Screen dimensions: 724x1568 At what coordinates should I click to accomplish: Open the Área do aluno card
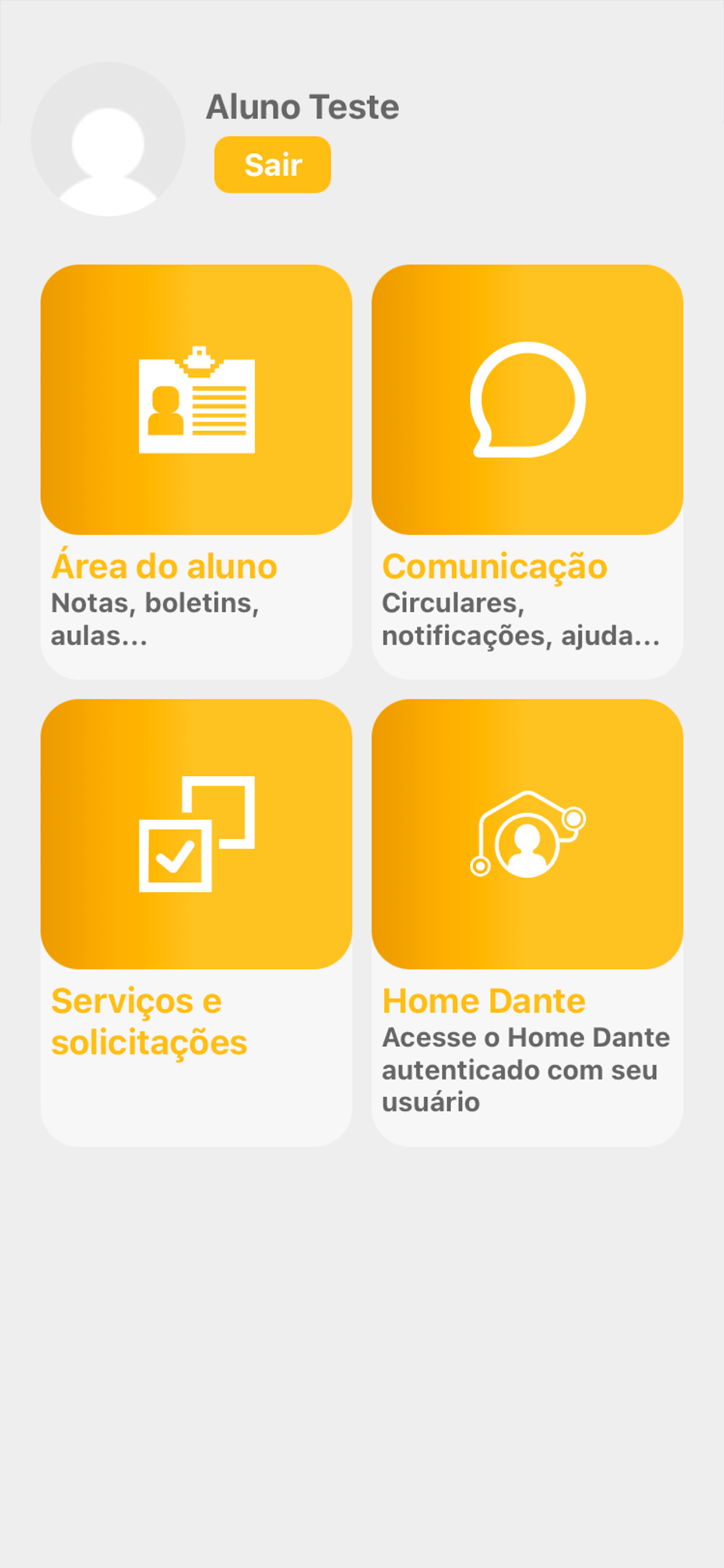coord(196,472)
